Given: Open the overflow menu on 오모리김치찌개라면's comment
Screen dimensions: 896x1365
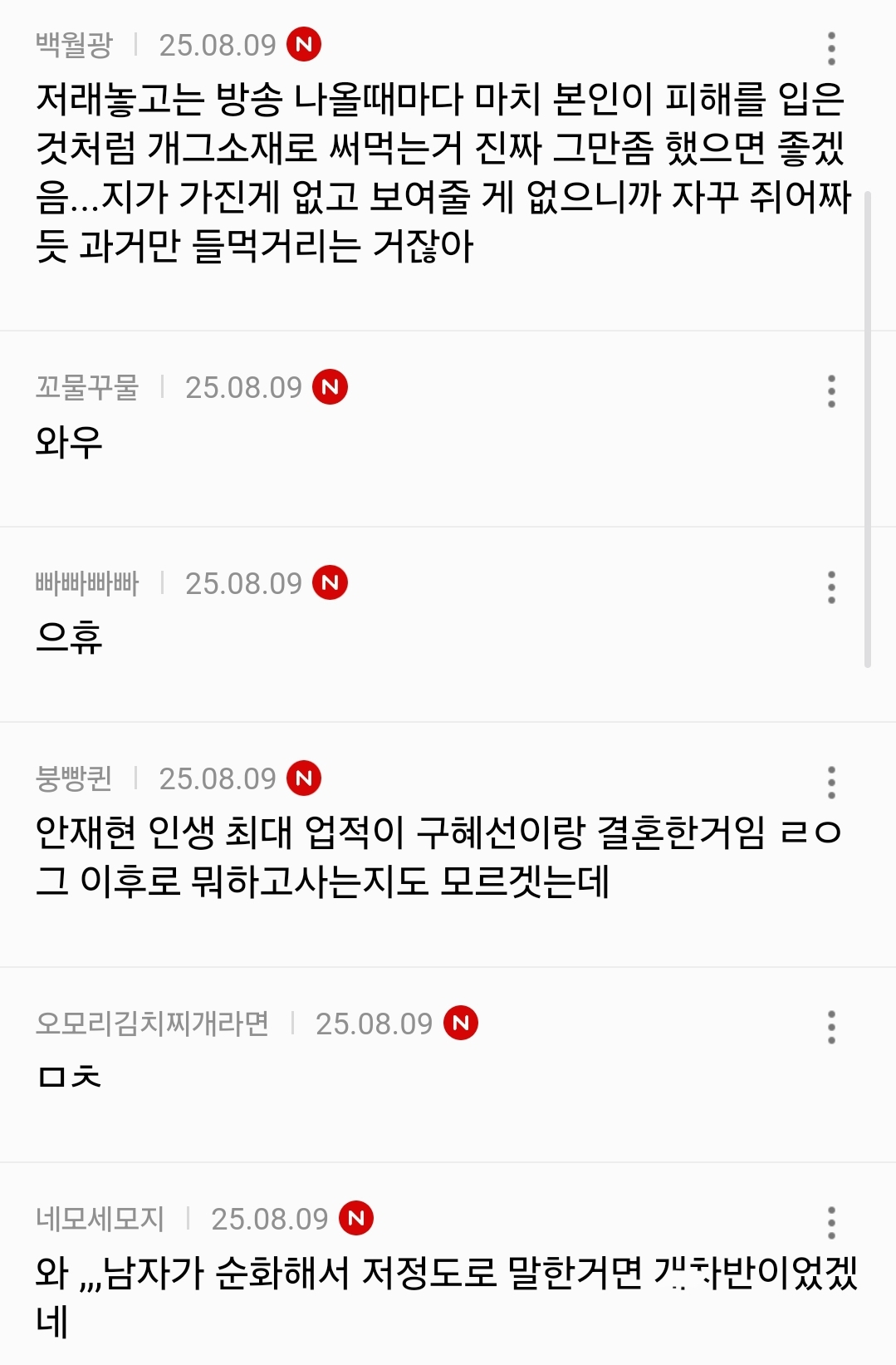Looking at the screenshot, I should coord(831,1027).
